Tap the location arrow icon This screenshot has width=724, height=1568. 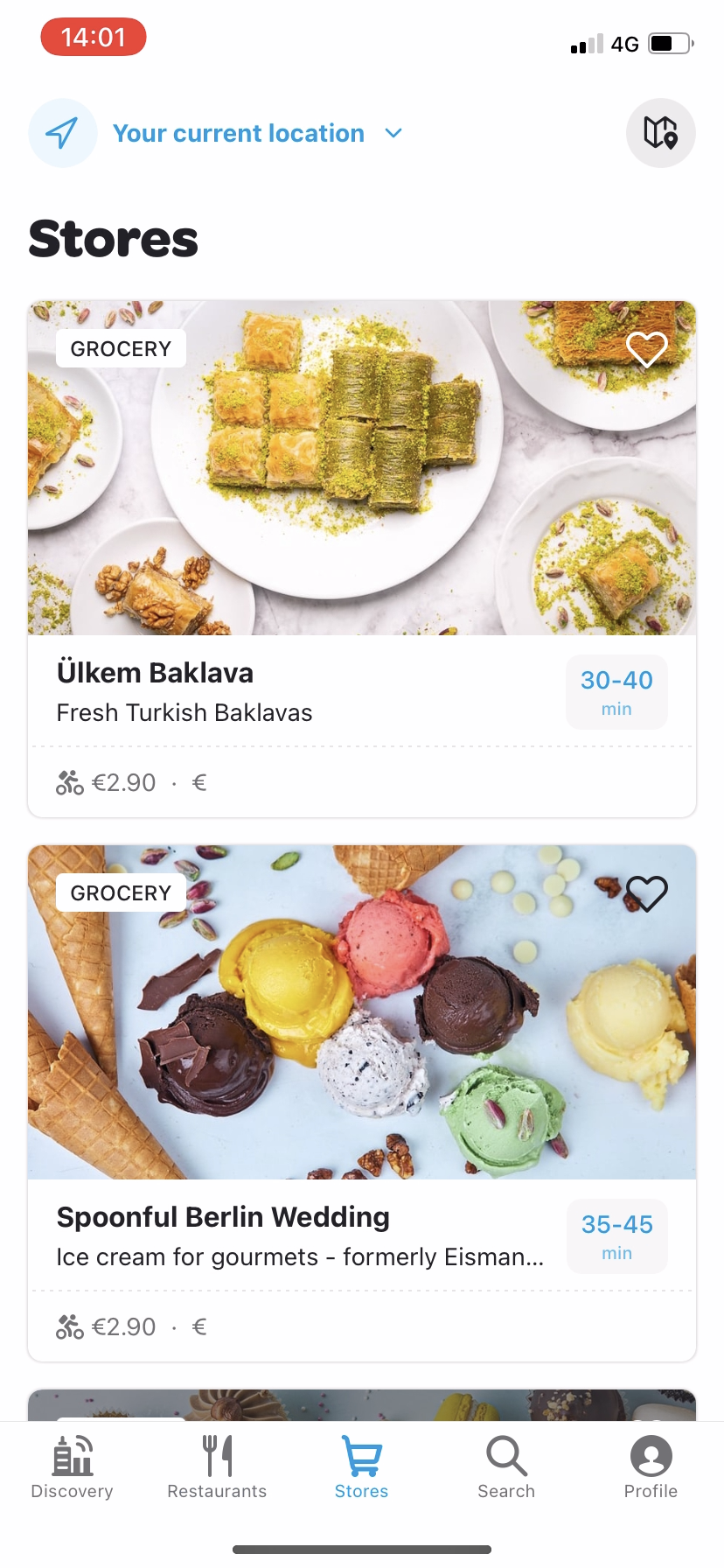tap(62, 133)
